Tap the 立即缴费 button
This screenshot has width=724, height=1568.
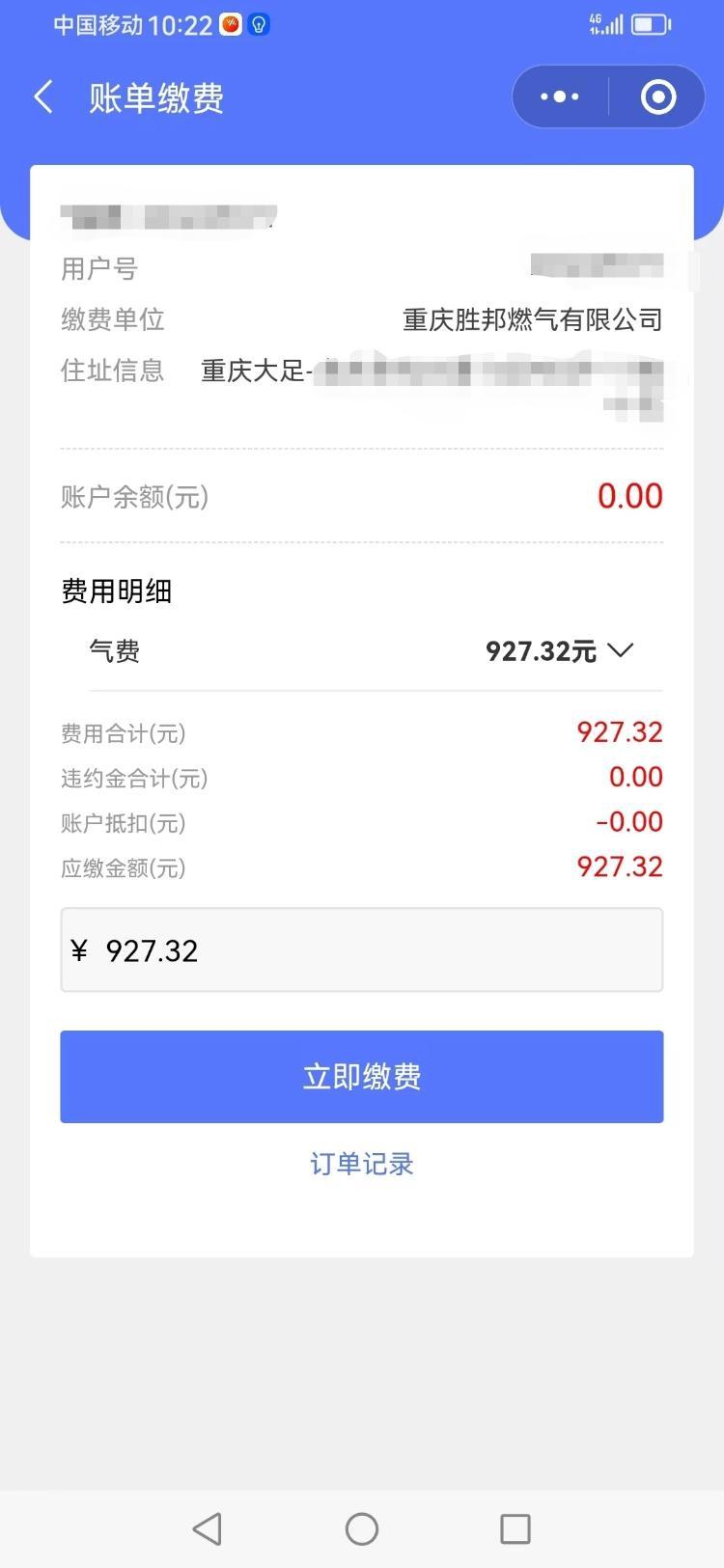tap(362, 1077)
